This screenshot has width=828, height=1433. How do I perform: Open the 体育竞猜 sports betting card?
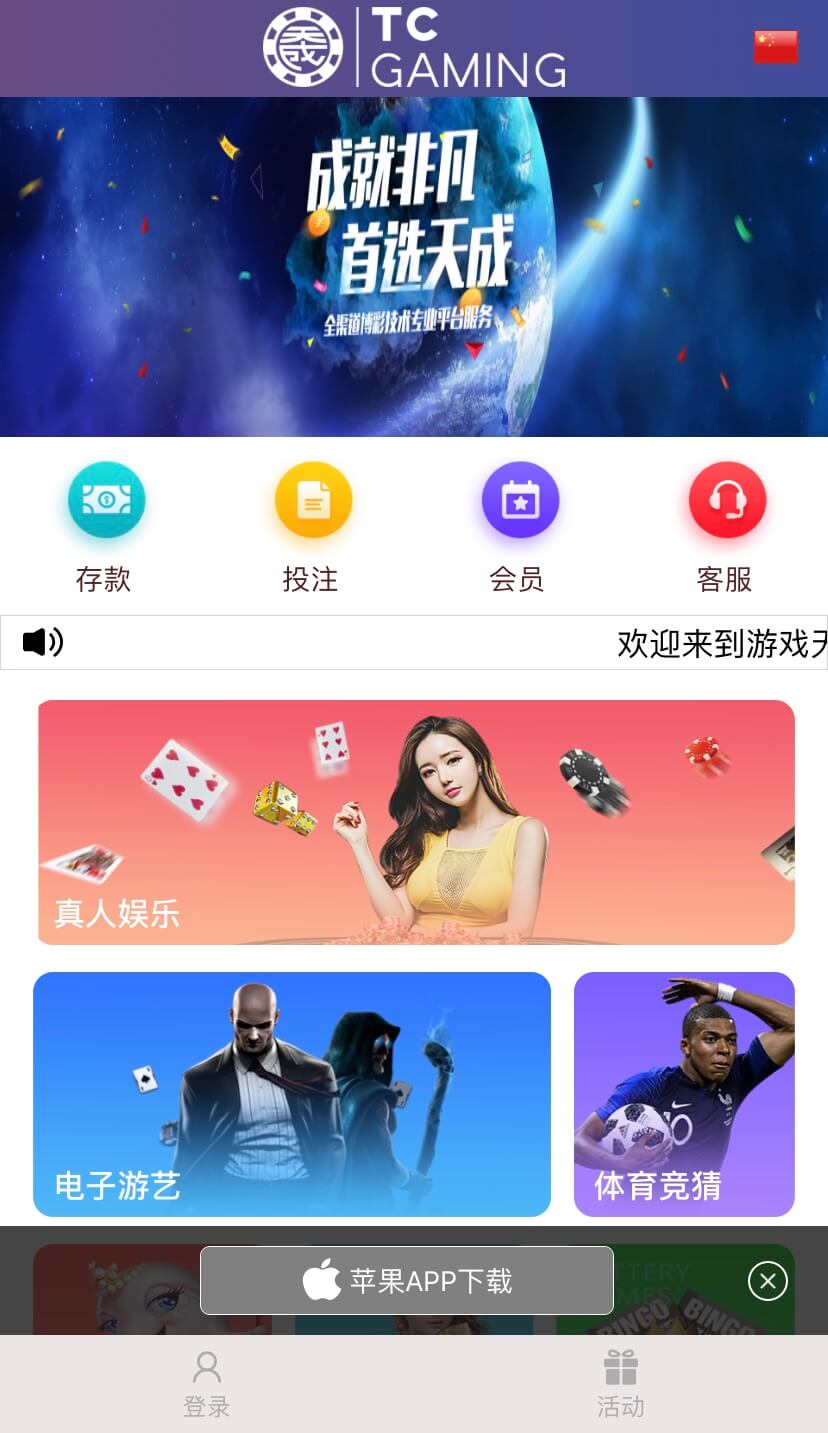pos(684,1094)
